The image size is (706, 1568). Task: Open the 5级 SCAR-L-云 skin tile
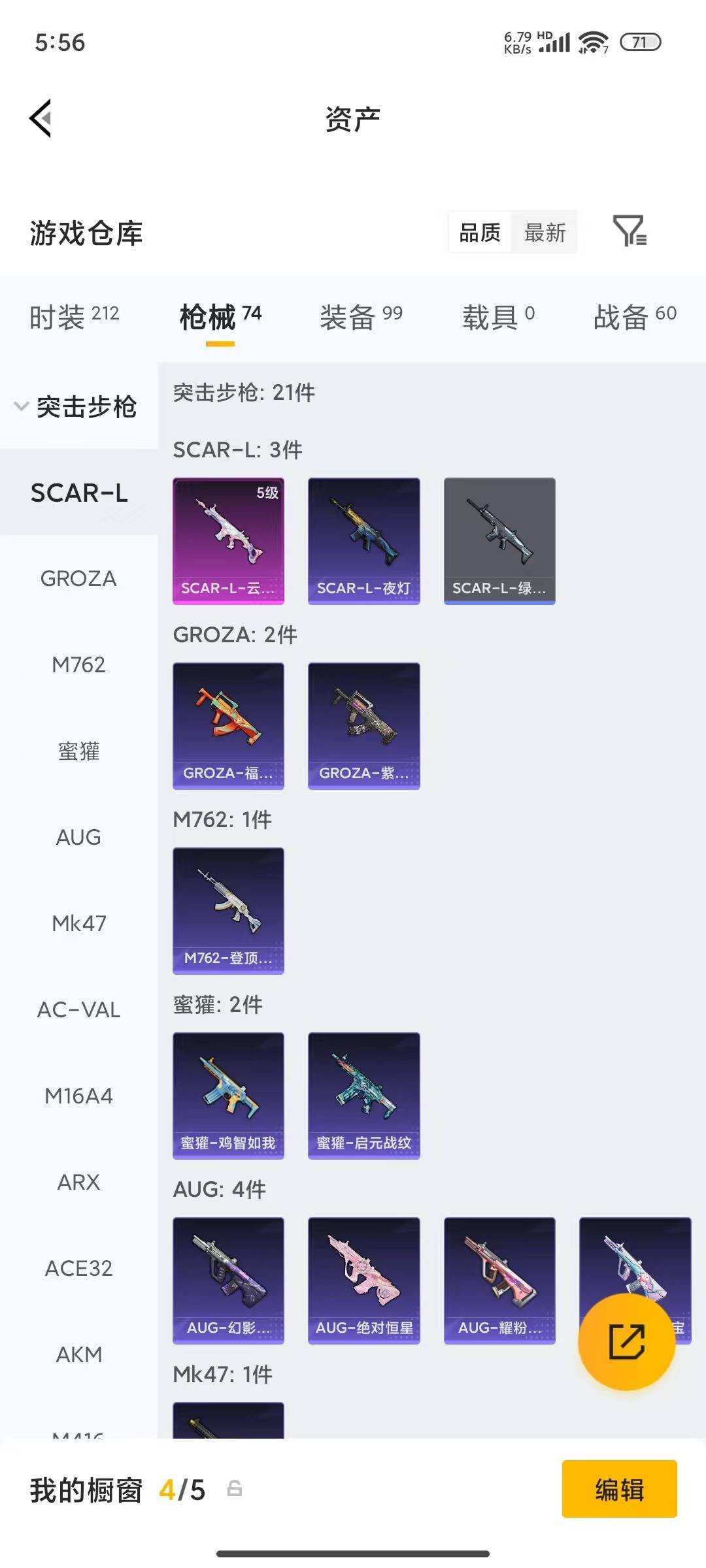228,541
